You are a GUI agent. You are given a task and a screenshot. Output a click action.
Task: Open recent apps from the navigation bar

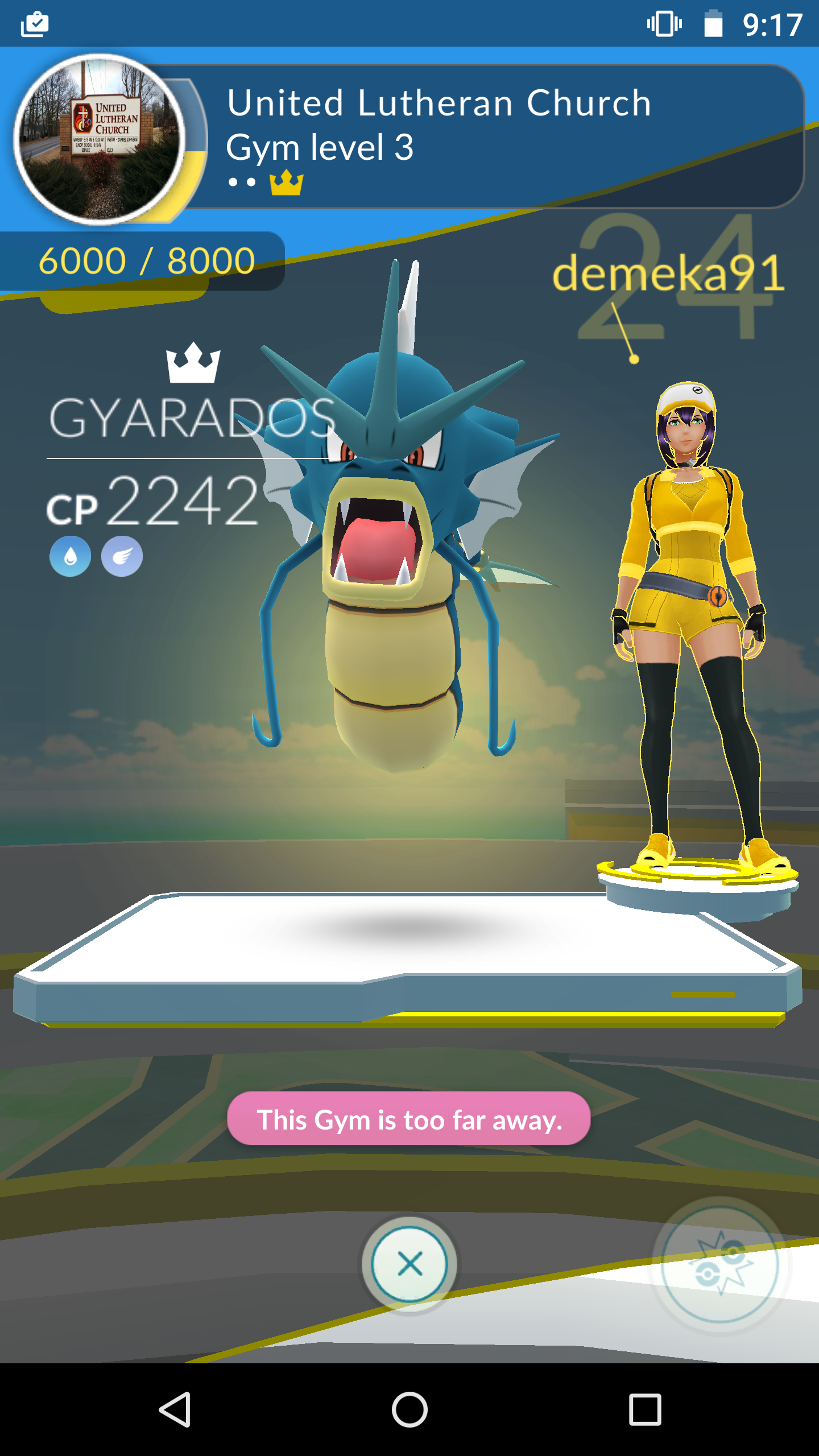pyautogui.click(x=645, y=1409)
